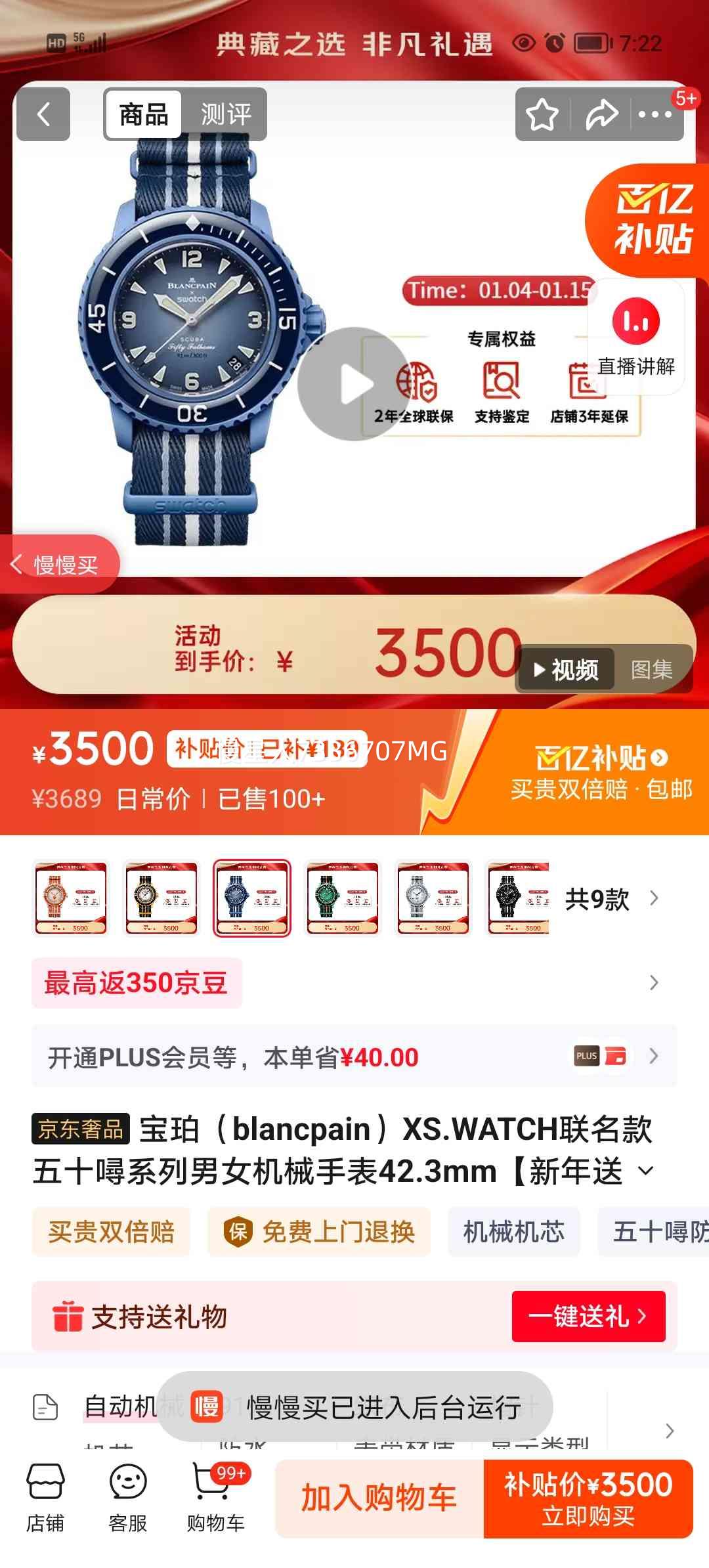The image size is (709, 1568).
Task: Stay on the 商品 product tab
Action: (144, 114)
